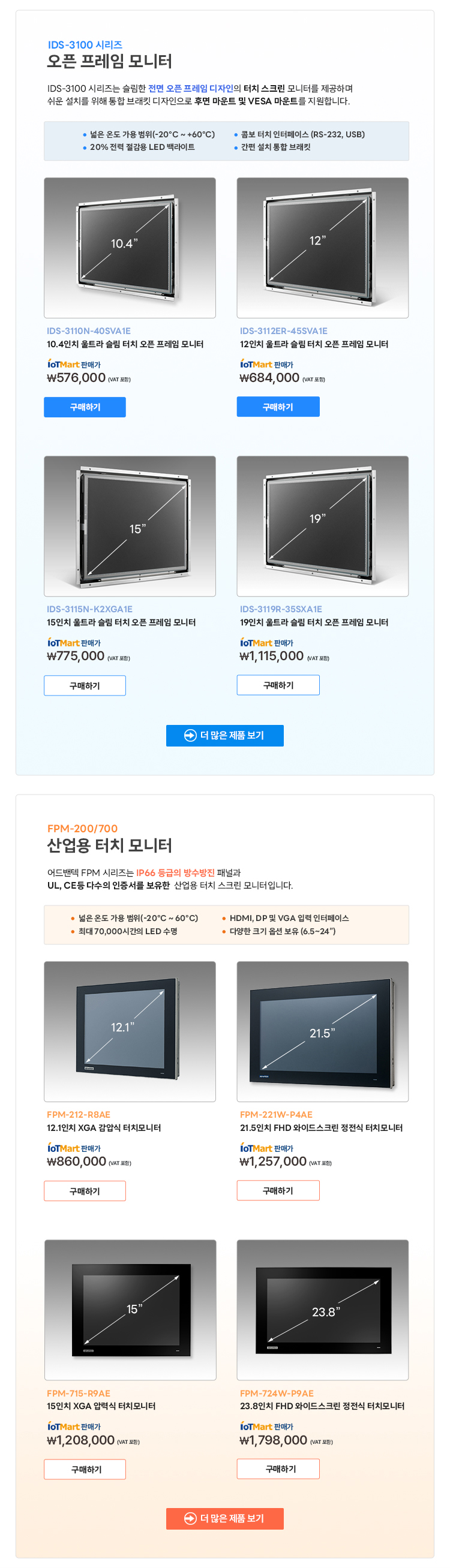This screenshot has height=1568, width=450.
Task: Buy the IDS-3112ER-45SVA1E 12-inch monitor
Action: point(278,407)
